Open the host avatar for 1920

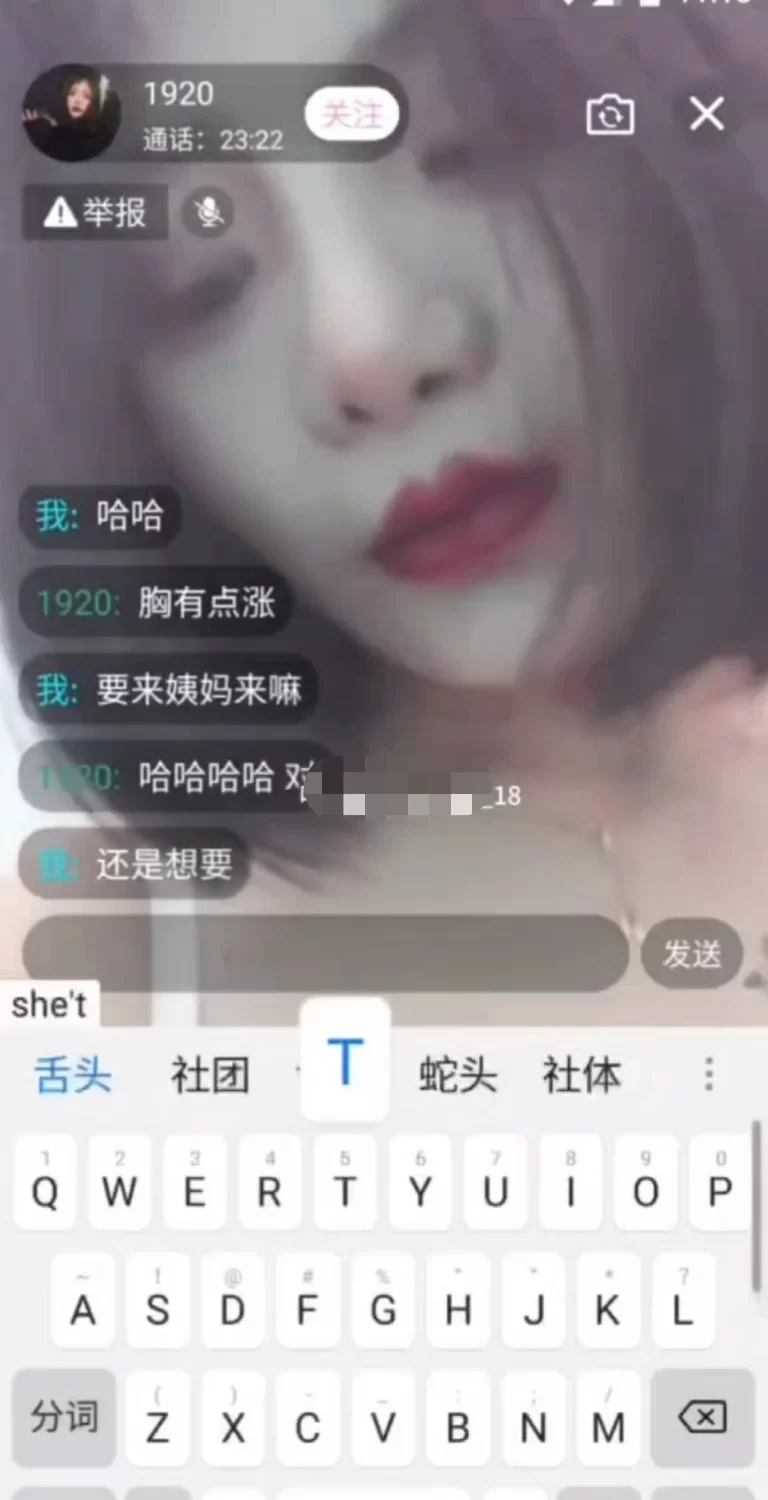pyautogui.click(x=72, y=114)
